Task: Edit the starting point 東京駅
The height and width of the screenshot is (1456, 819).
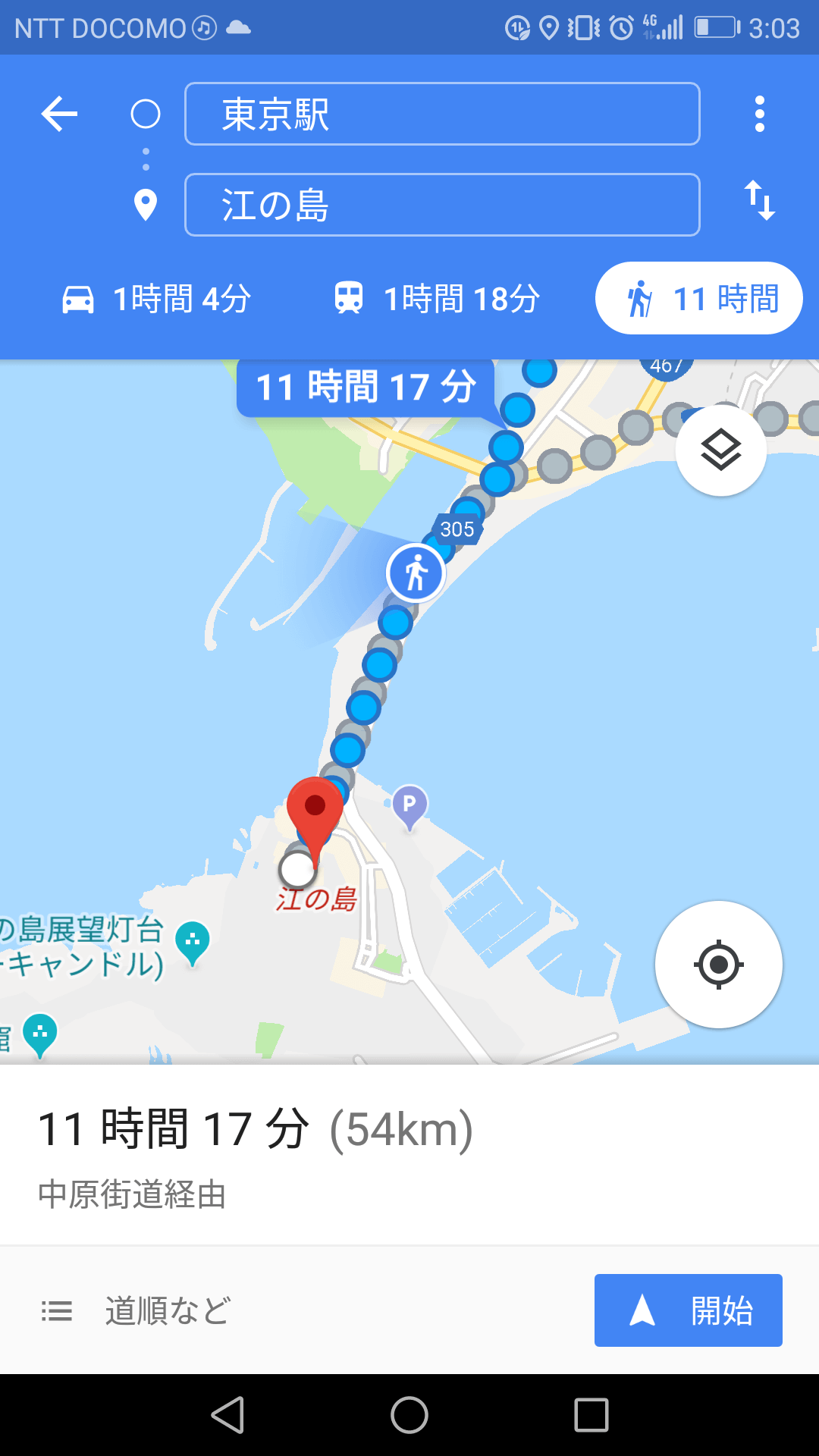Action: point(441,115)
